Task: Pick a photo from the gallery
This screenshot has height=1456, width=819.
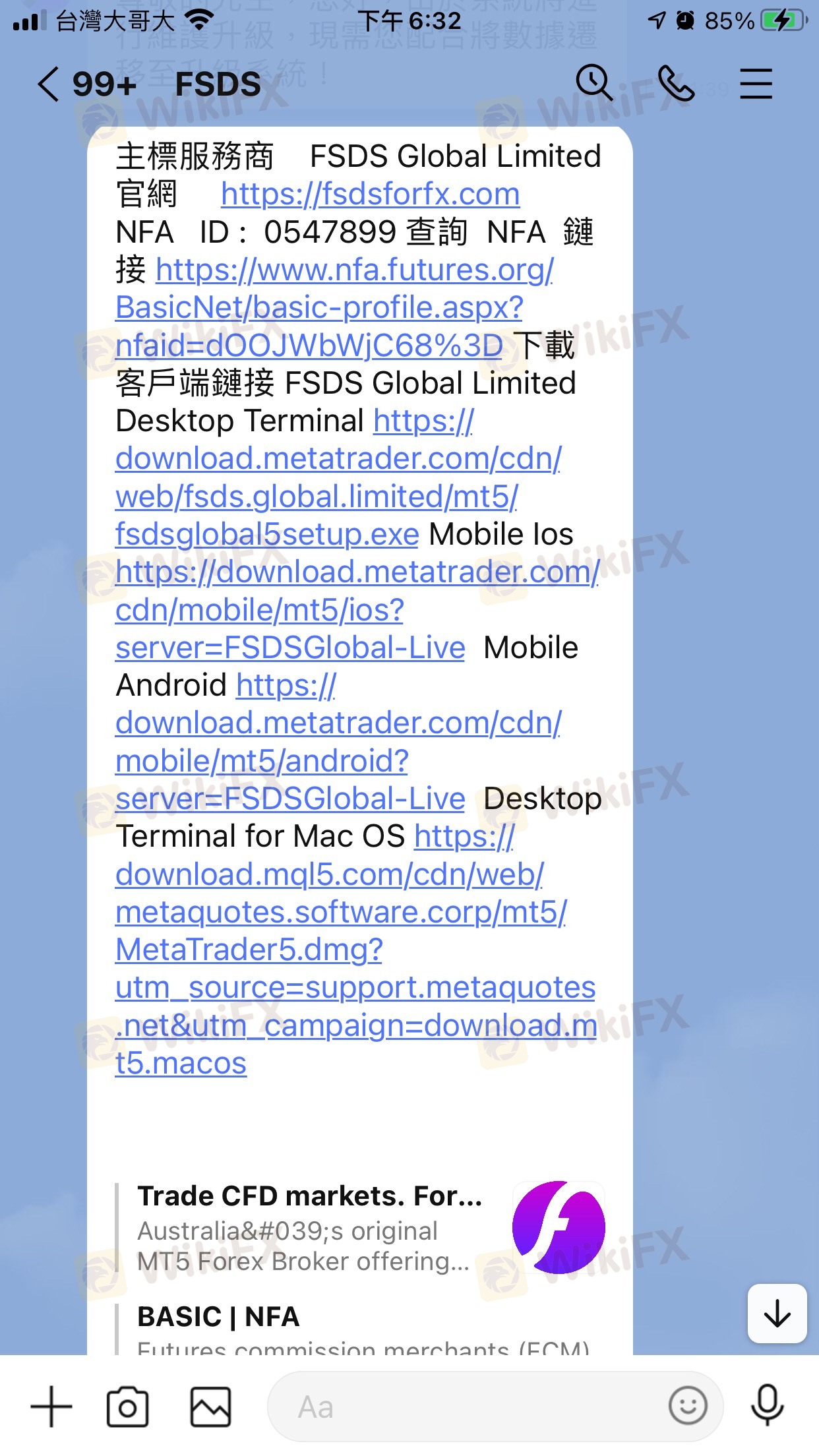Action: tap(210, 1407)
